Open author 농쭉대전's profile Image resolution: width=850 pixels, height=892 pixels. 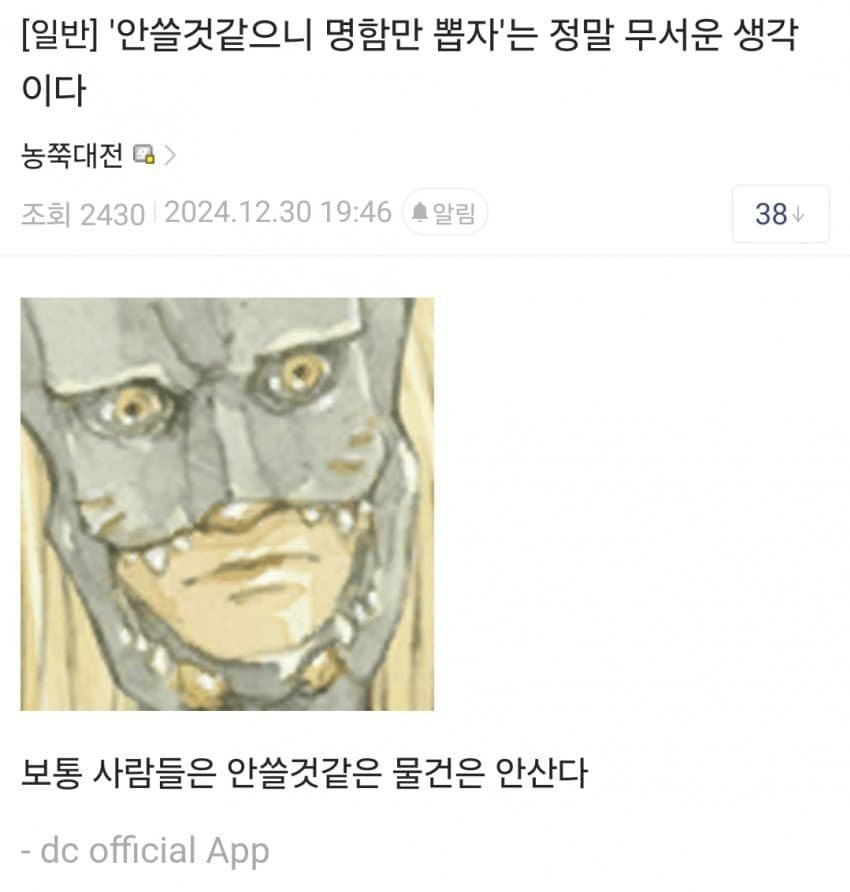72,154
